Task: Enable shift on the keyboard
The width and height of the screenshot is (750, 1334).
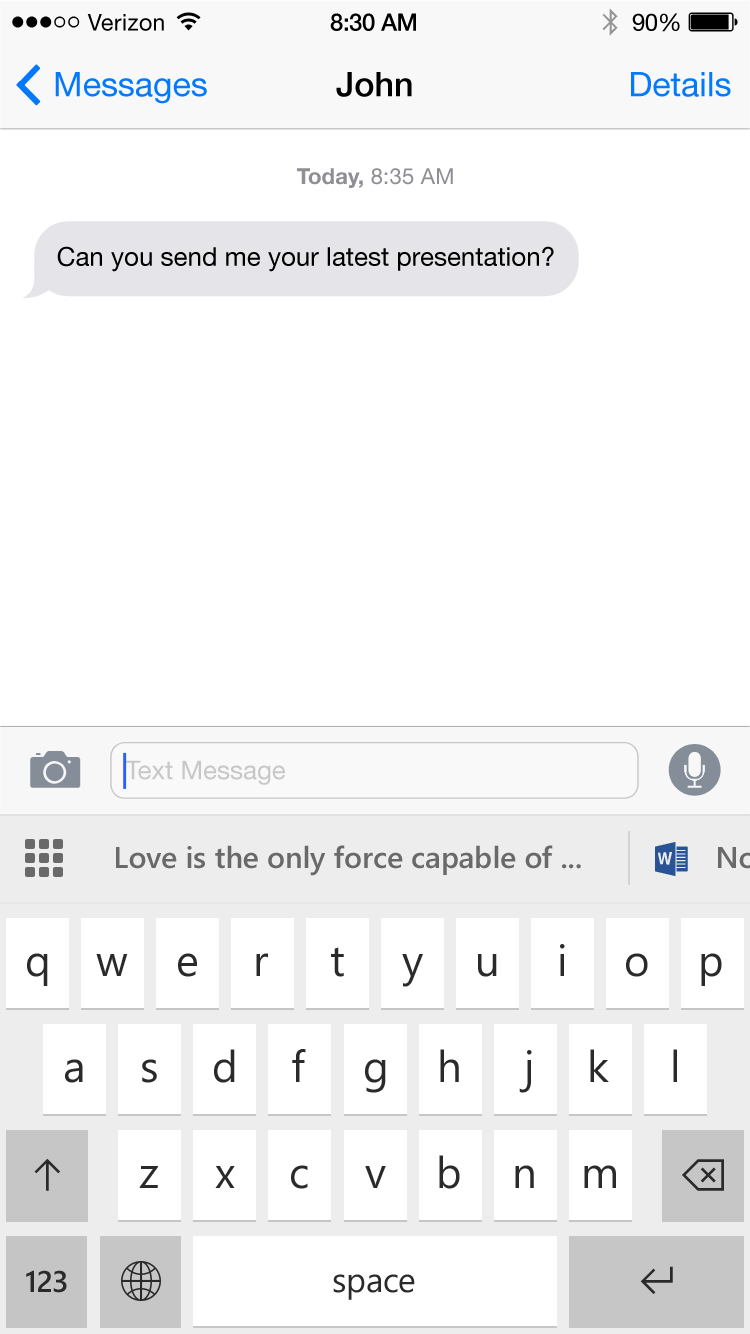Action: click(47, 1176)
